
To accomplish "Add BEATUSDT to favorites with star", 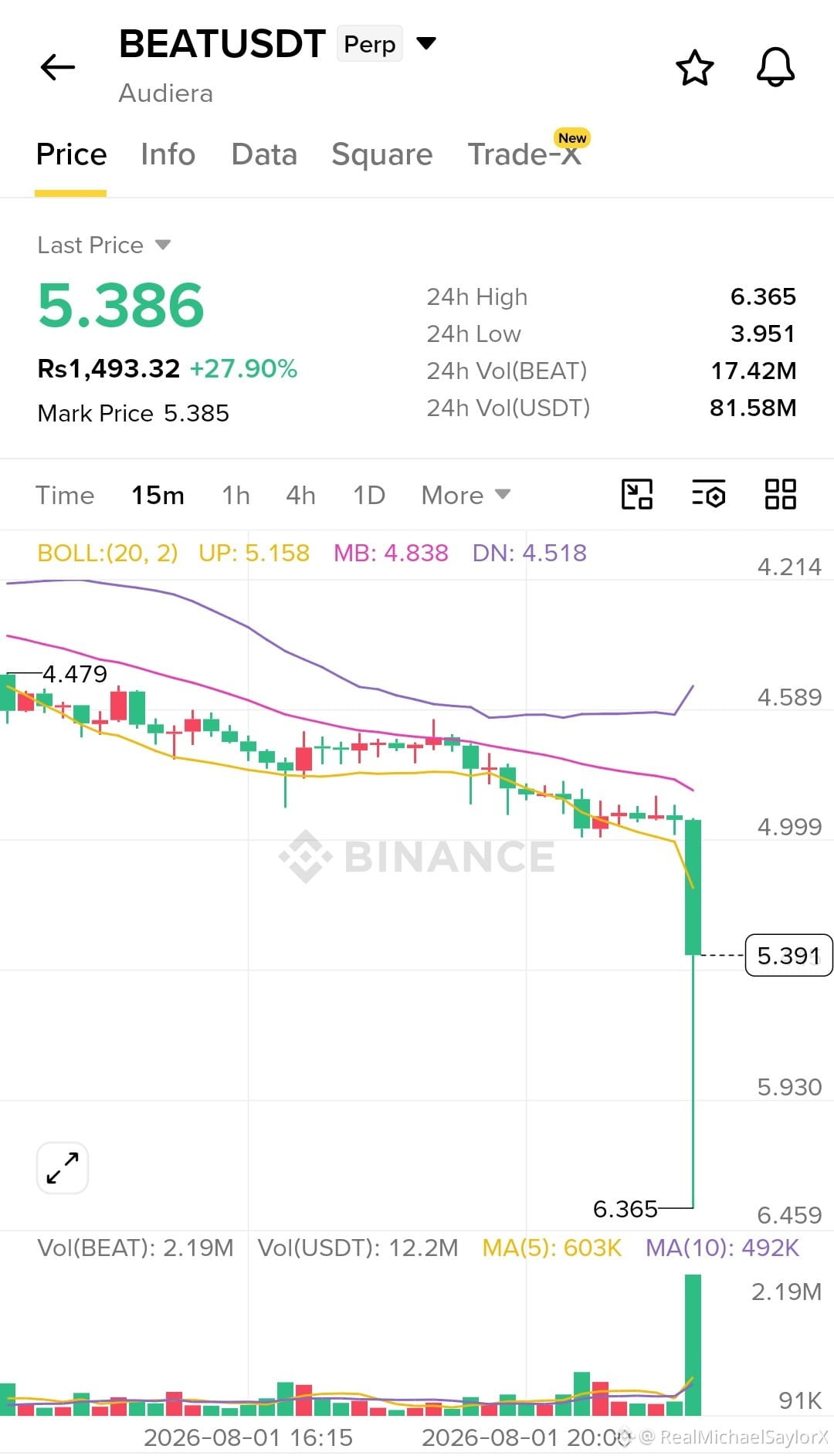I will [x=695, y=68].
